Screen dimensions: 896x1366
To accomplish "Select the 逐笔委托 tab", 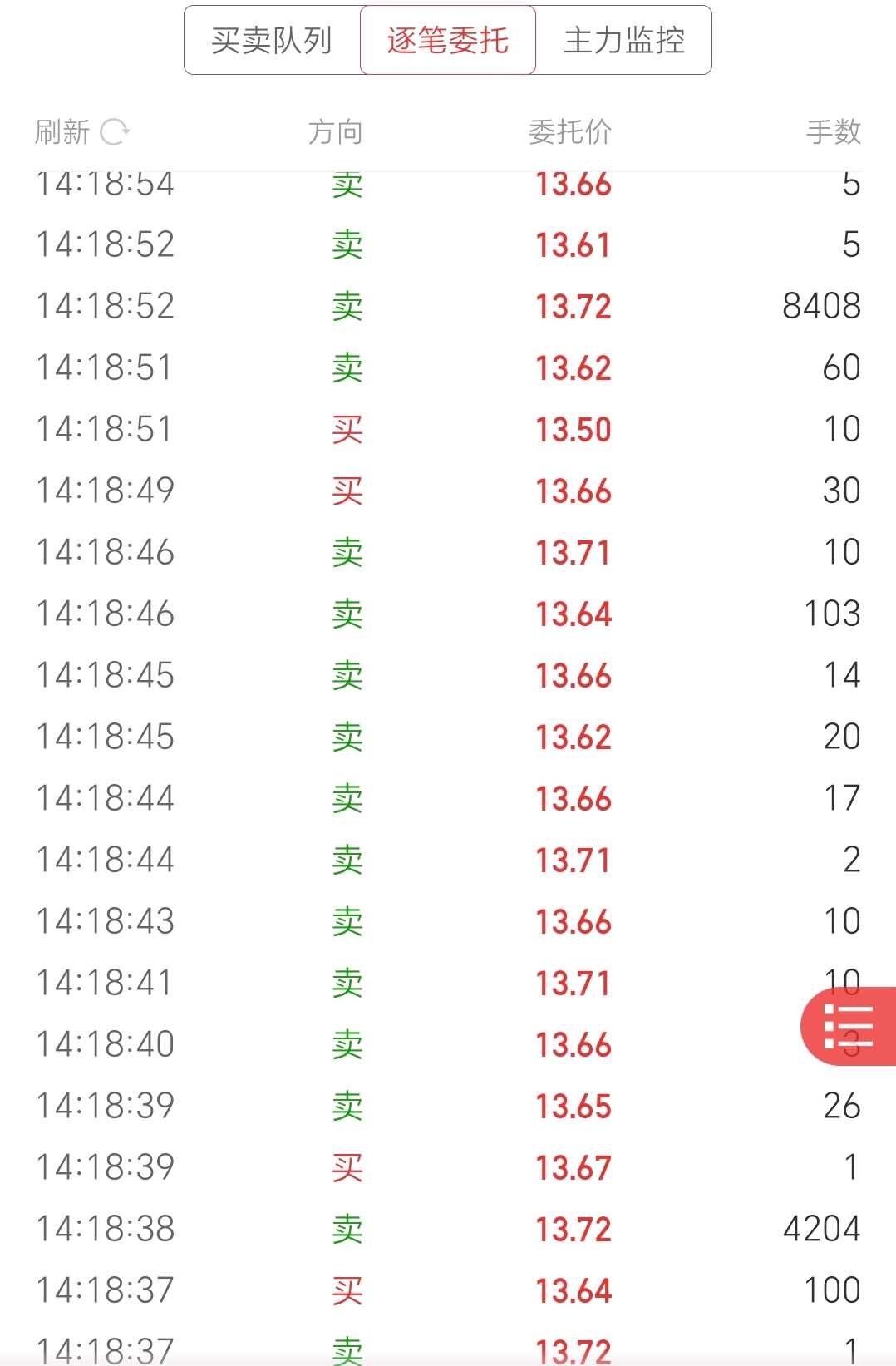I will [x=447, y=41].
